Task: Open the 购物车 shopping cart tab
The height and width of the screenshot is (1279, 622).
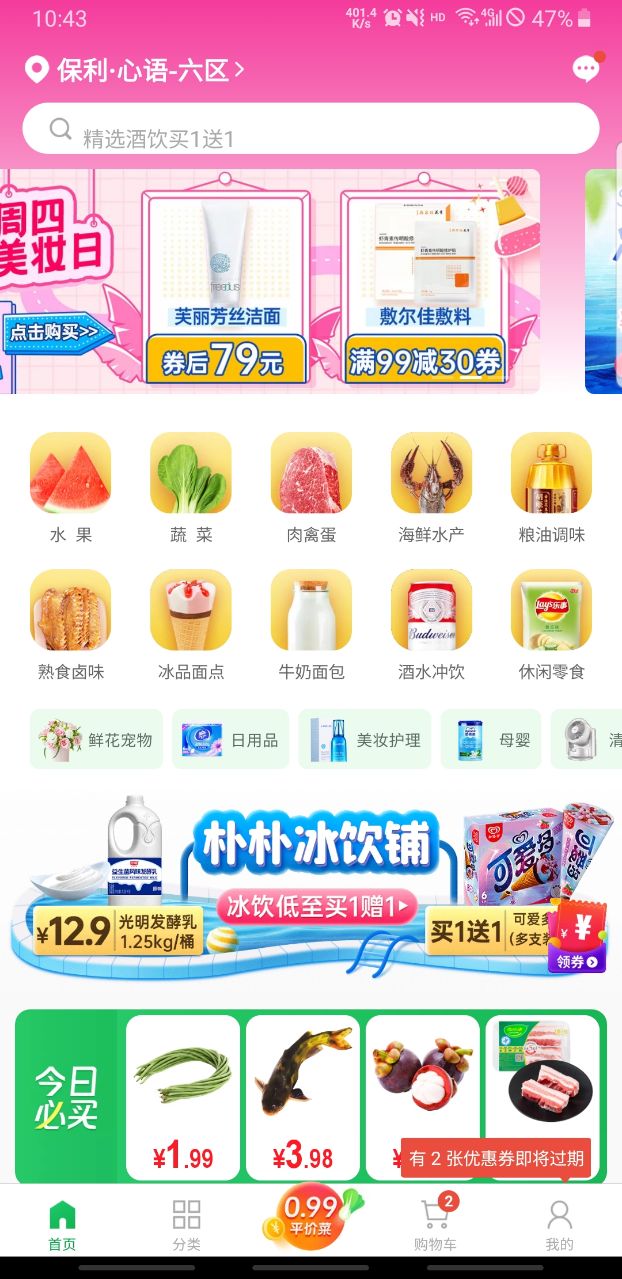Action: coord(435,1225)
